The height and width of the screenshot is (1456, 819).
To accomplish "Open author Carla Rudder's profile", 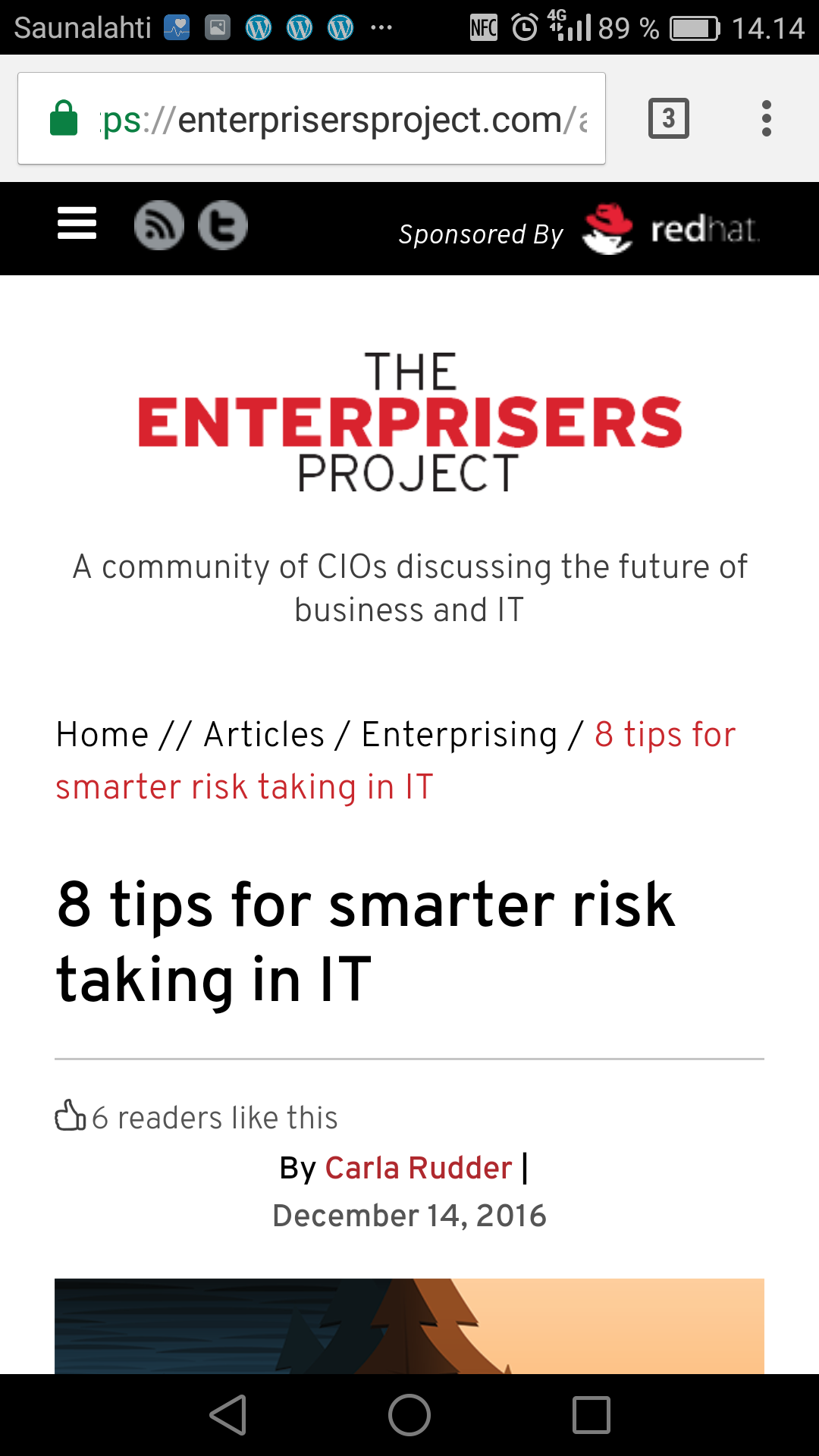I will [419, 1168].
